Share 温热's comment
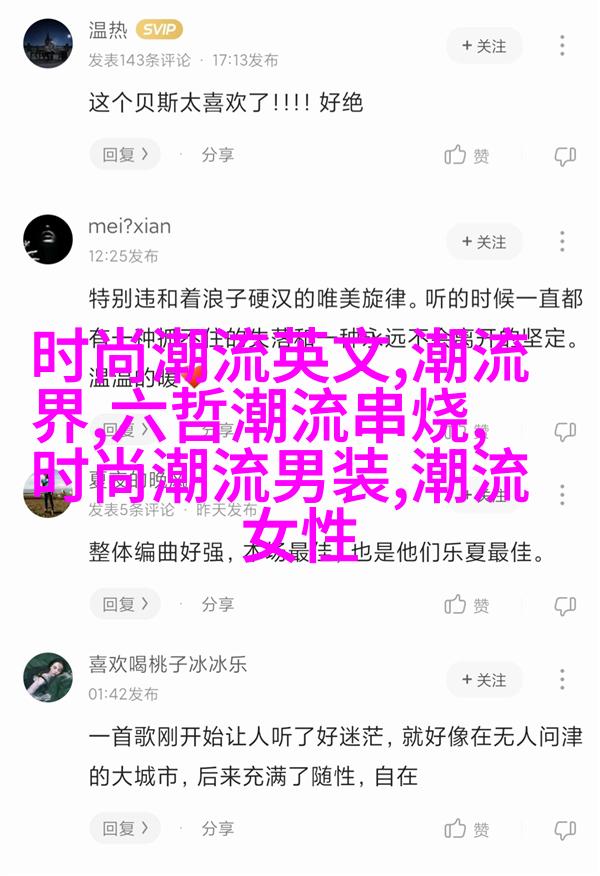600x876 pixels. point(217,155)
